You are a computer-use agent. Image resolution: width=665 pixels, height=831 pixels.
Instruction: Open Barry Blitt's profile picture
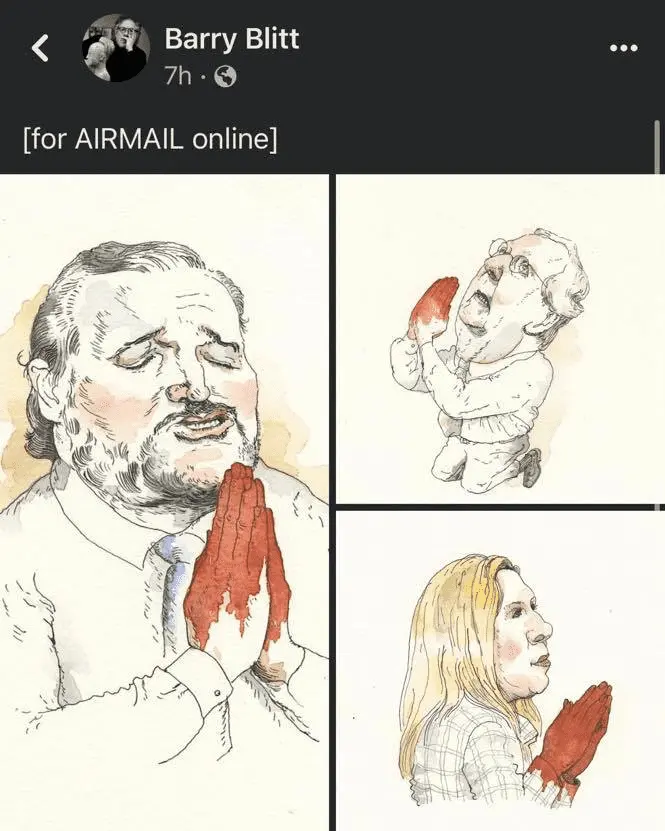coord(116,48)
